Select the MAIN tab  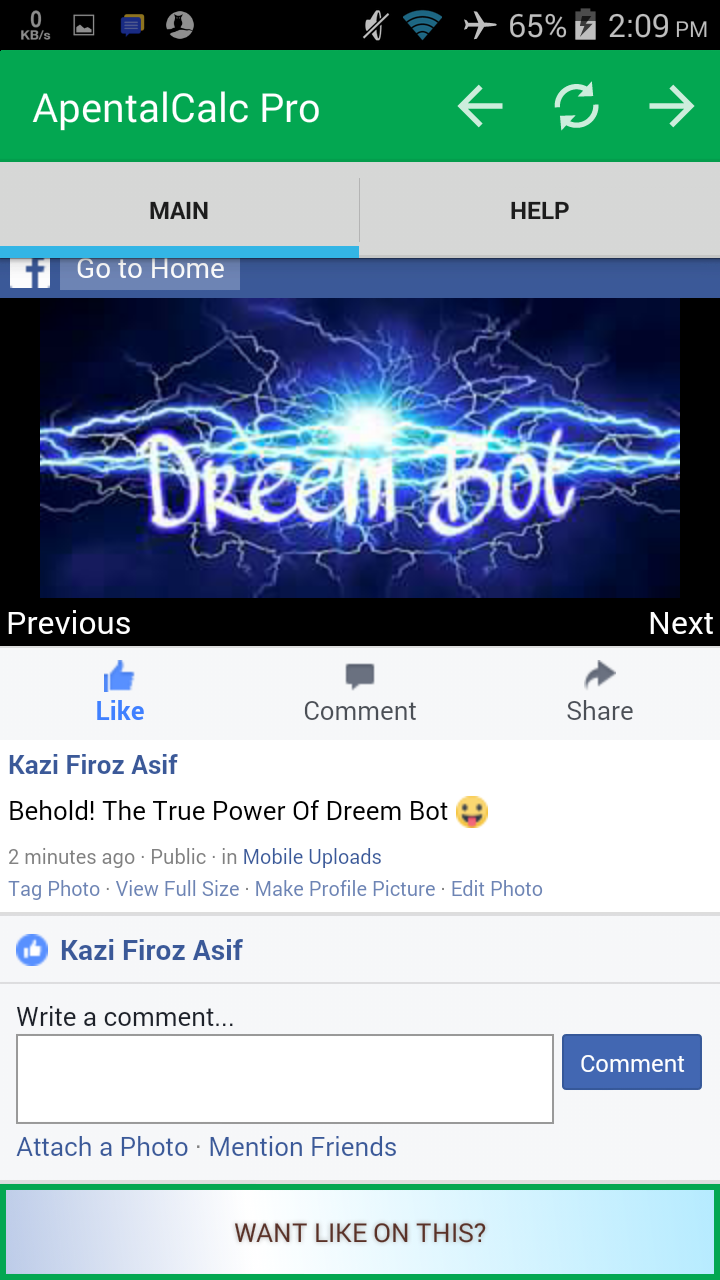(179, 211)
